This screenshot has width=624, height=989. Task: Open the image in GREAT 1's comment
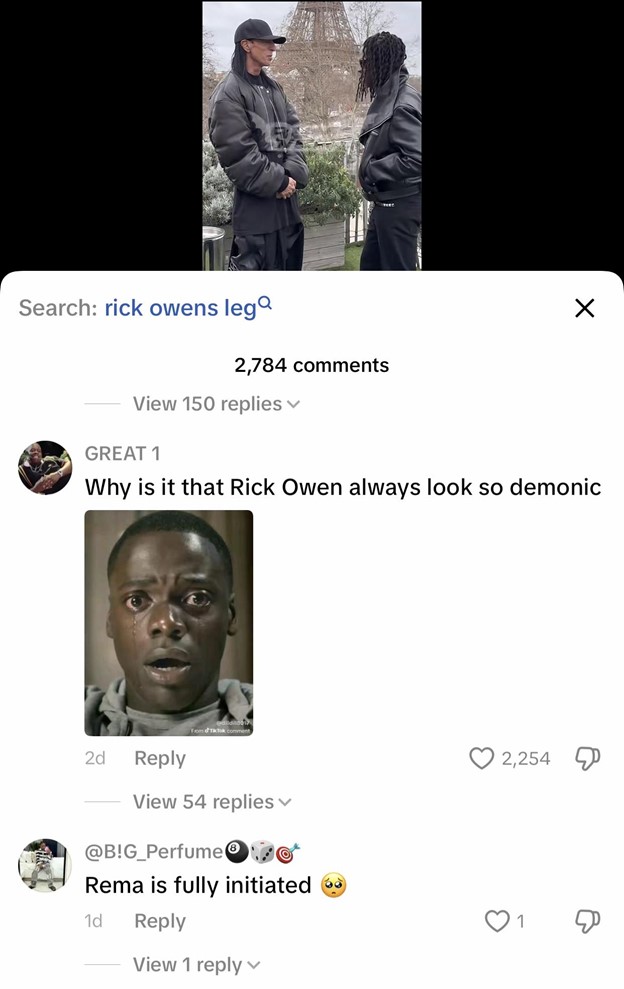[x=169, y=623]
